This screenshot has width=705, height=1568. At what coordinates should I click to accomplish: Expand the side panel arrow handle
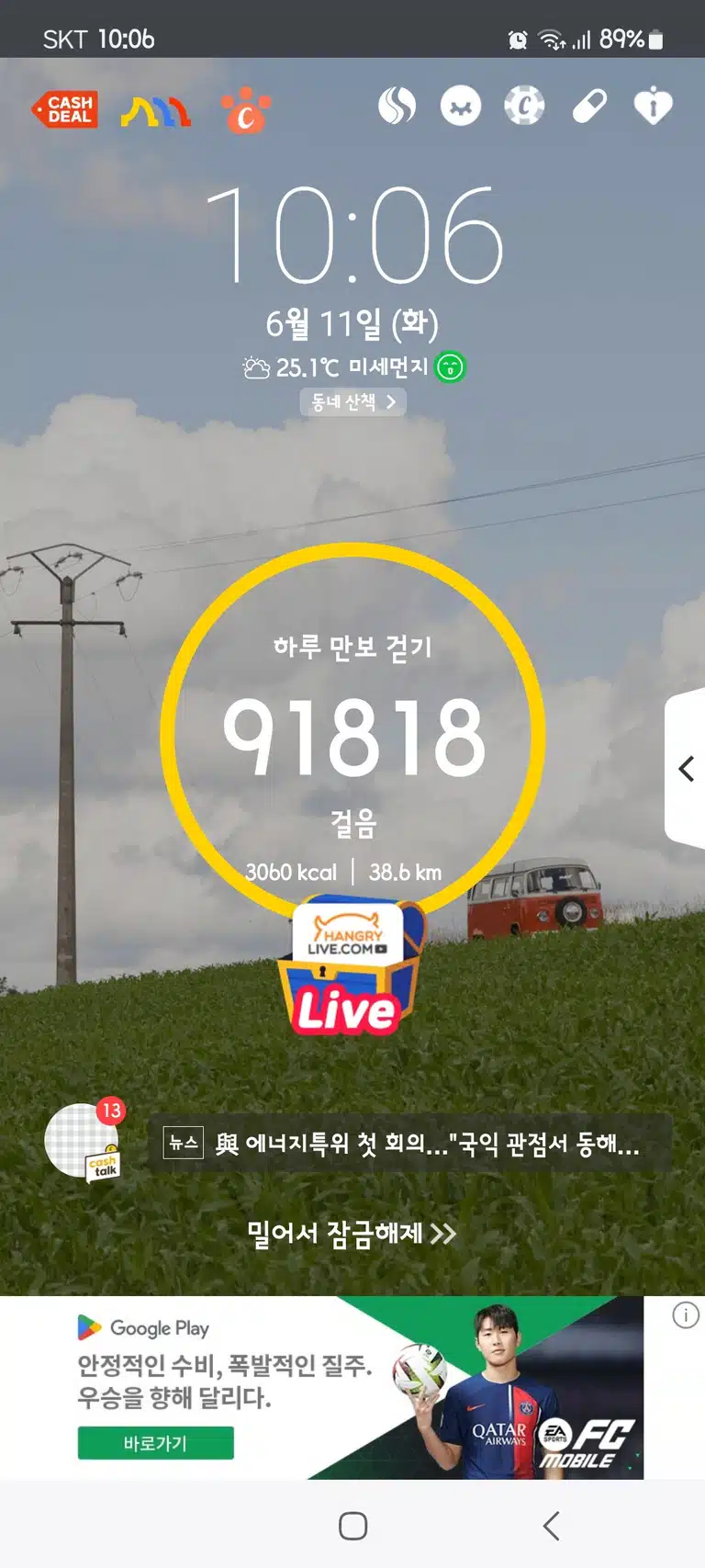(x=685, y=768)
